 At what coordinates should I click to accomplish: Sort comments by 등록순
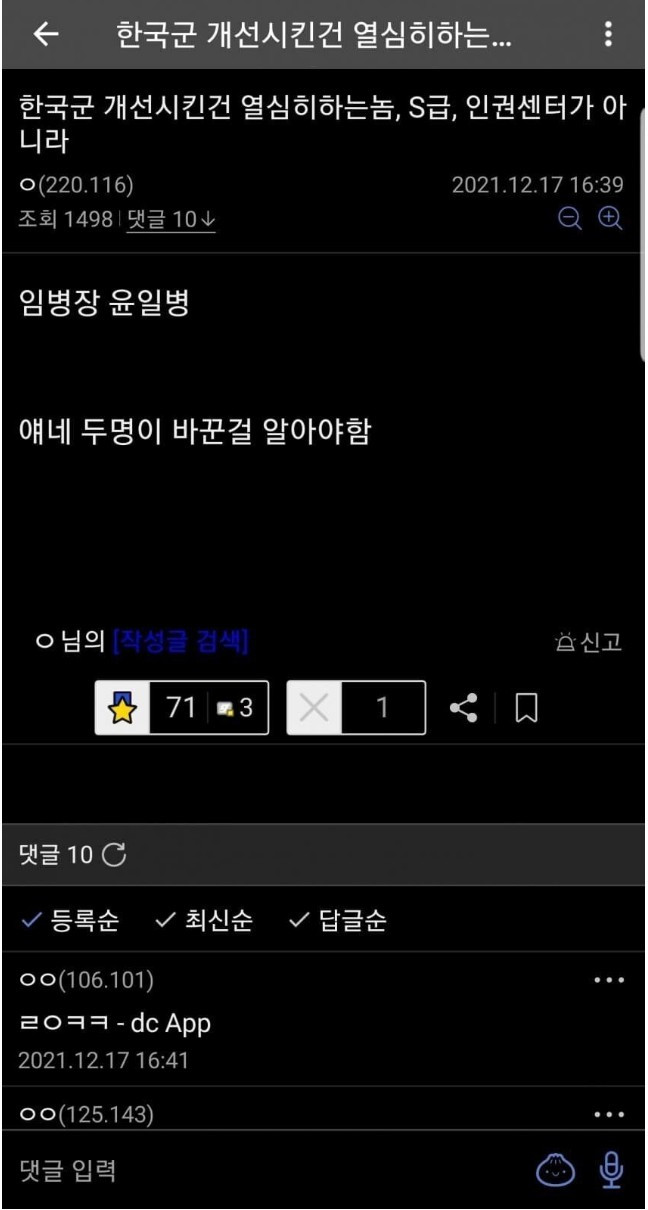click(70, 921)
